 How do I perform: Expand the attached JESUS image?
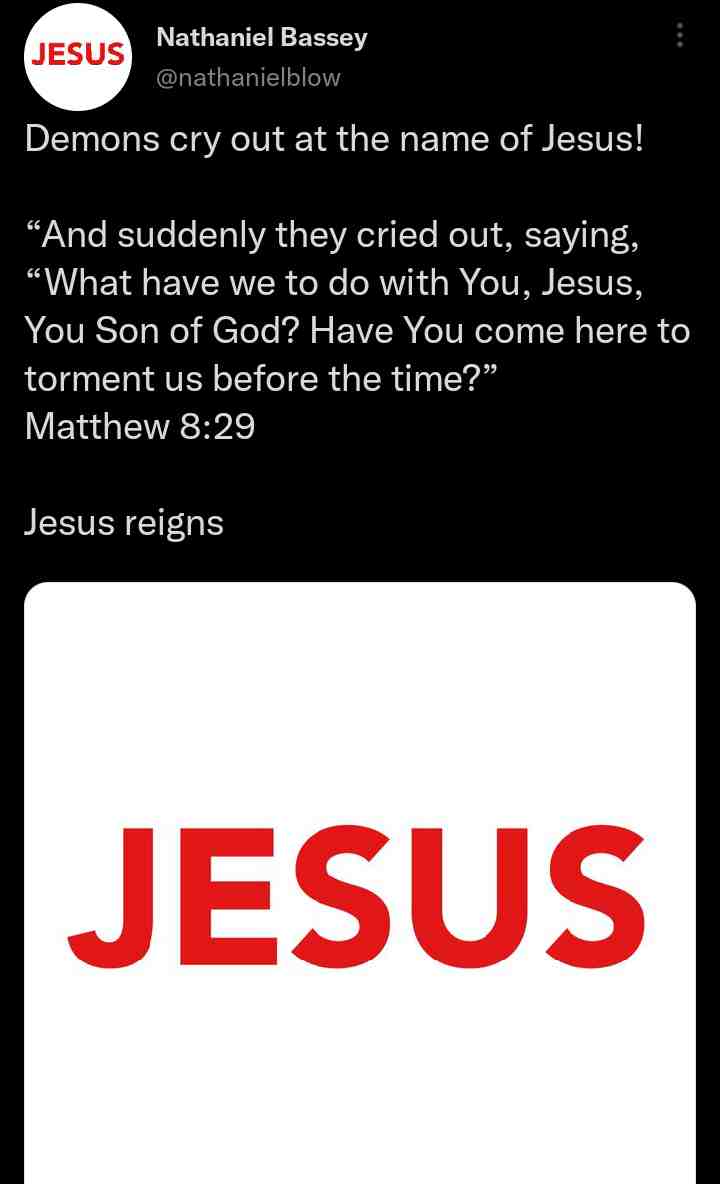359,880
